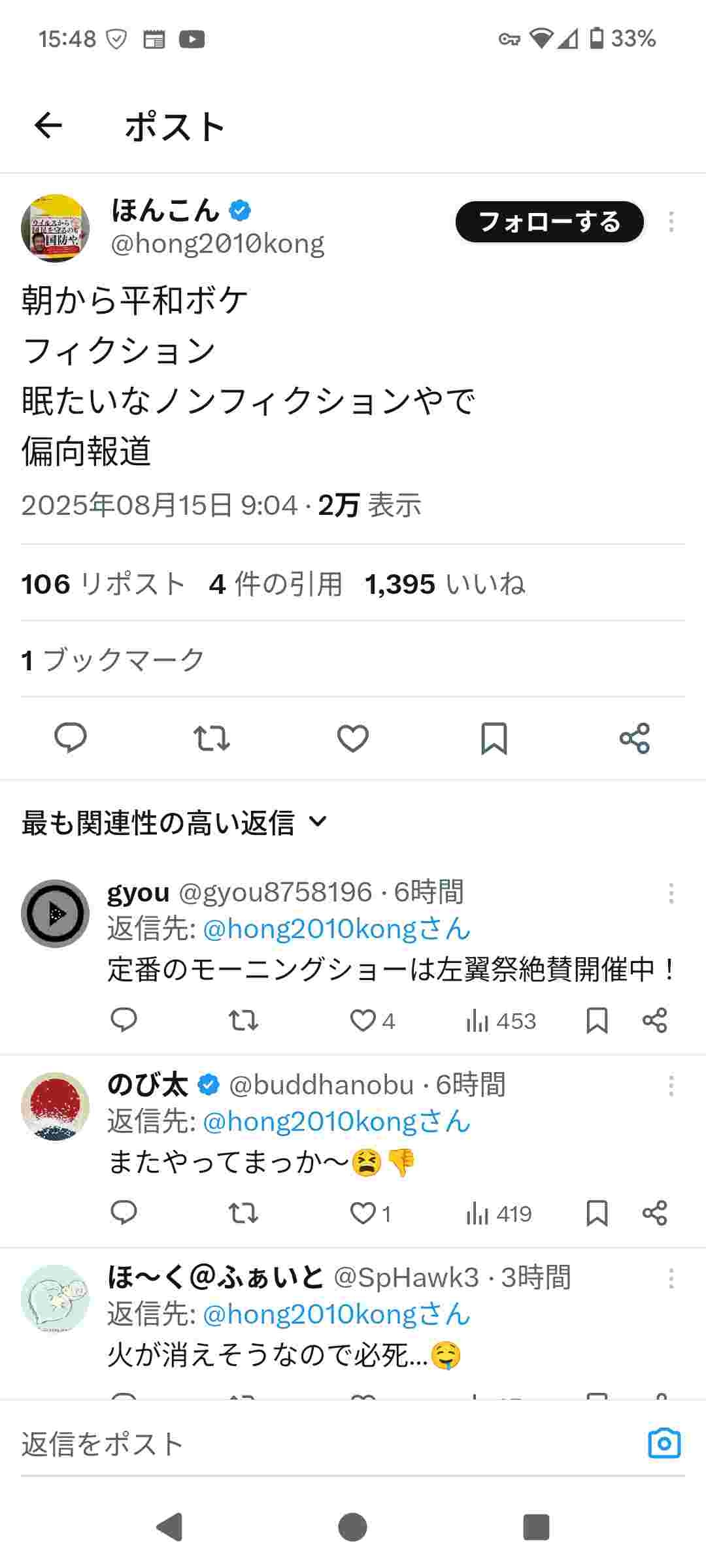Share the main post
This screenshot has width=706, height=1568.
tap(635, 738)
